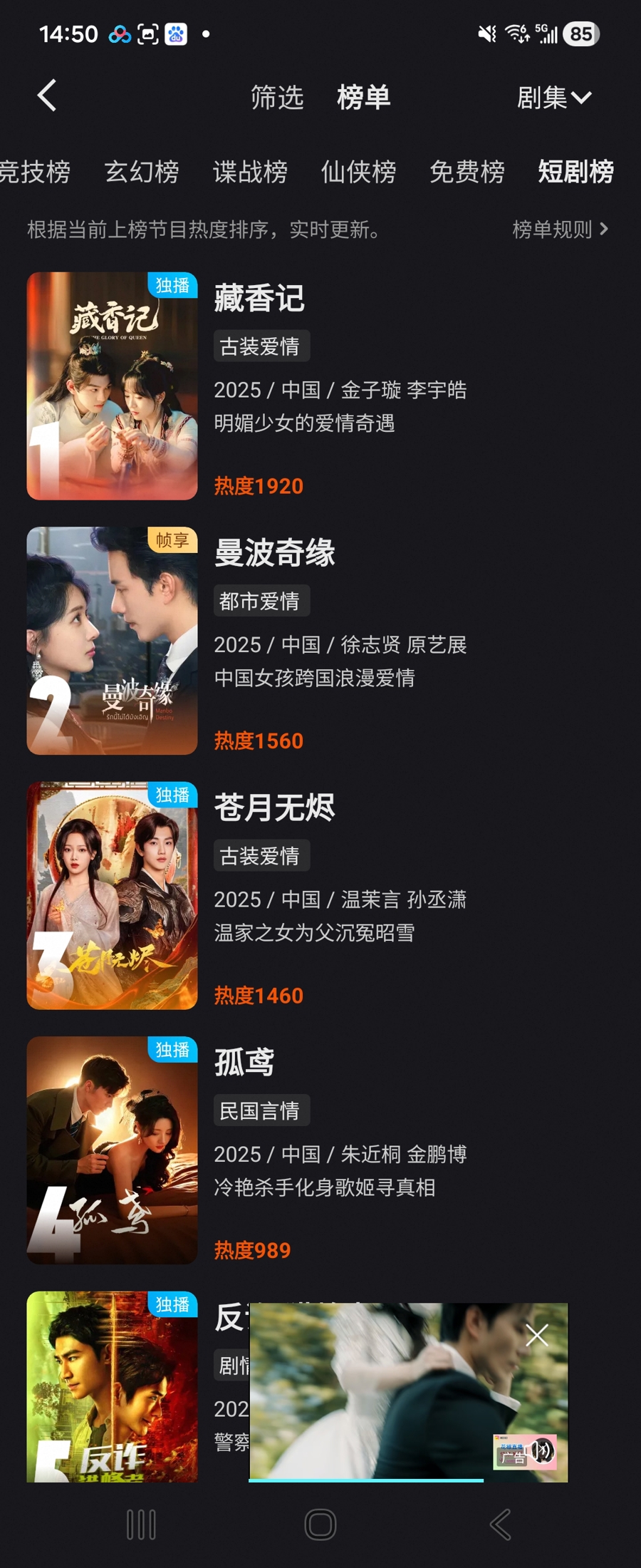
Task: Go back using the top-left arrow
Action: (x=47, y=96)
